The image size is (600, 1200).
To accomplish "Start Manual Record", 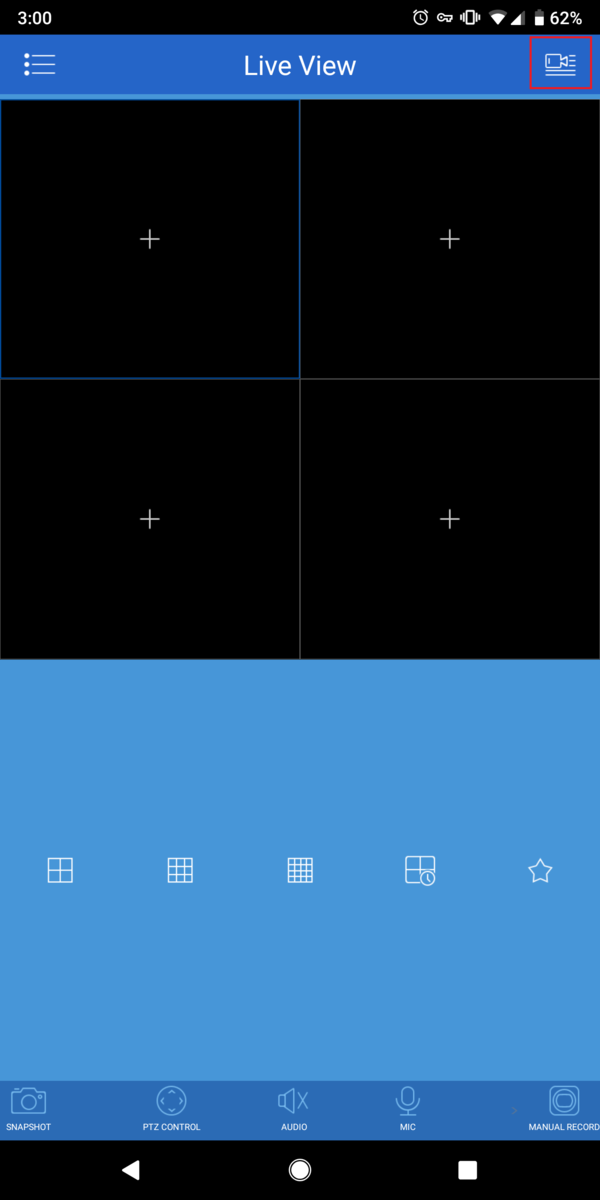I will [x=564, y=1107].
